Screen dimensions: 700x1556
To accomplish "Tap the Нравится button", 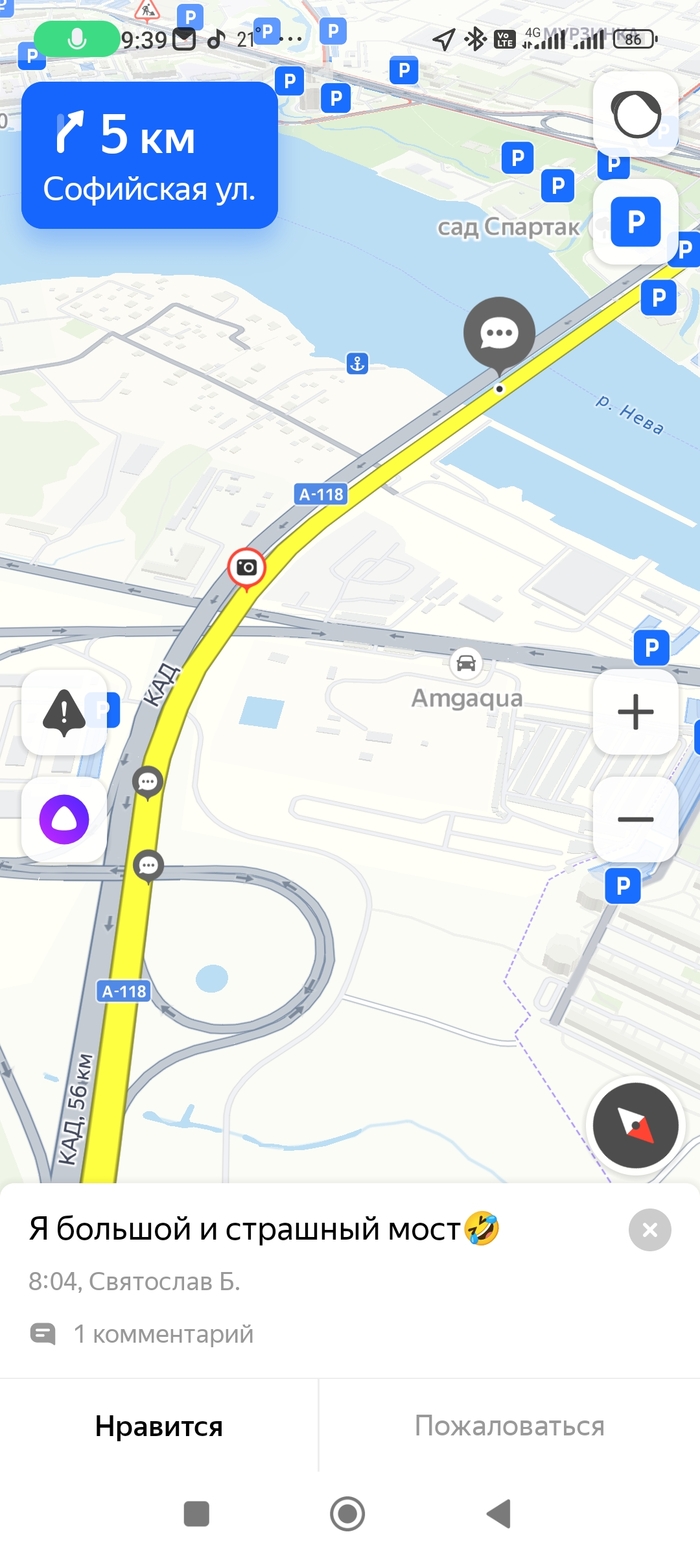I will [158, 1426].
